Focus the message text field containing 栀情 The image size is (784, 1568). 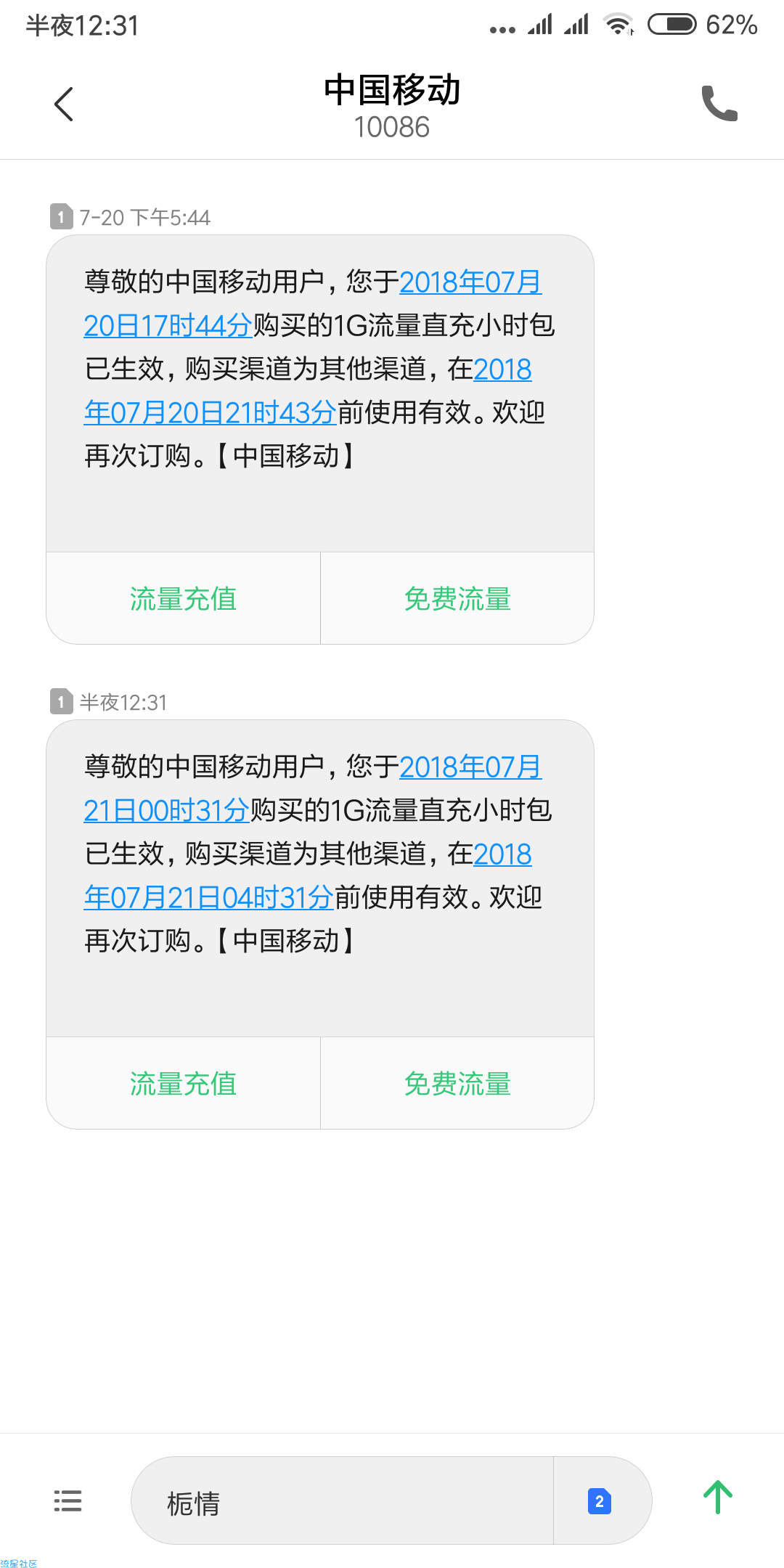click(342, 1500)
